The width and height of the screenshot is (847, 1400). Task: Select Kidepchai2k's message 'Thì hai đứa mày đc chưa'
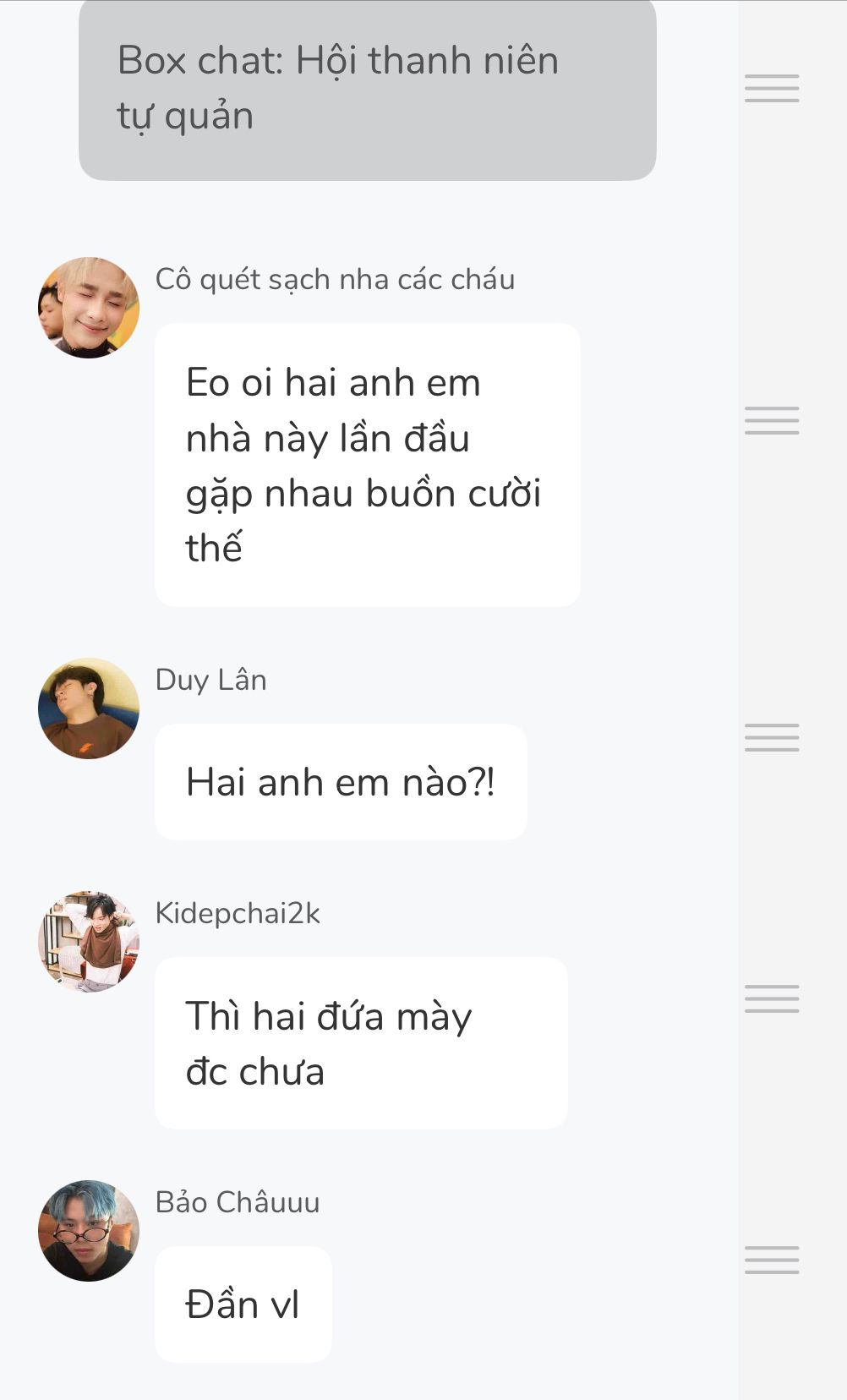coord(360,1043)
